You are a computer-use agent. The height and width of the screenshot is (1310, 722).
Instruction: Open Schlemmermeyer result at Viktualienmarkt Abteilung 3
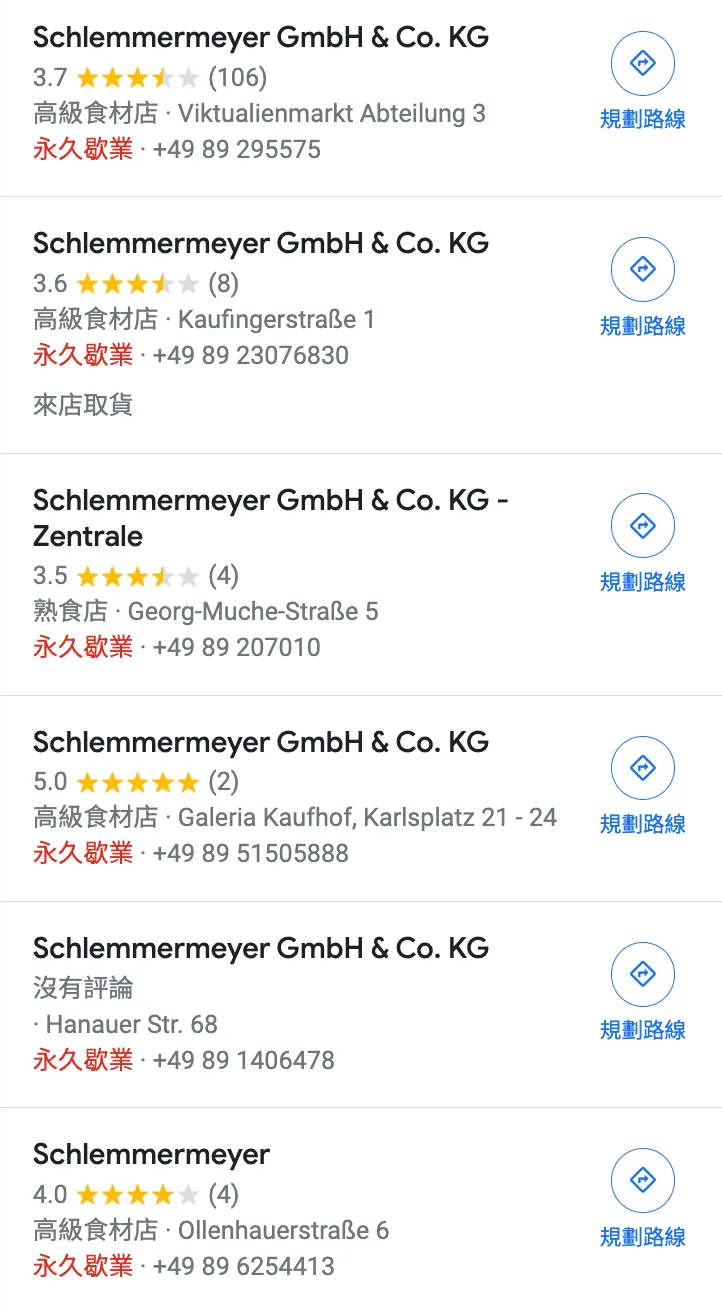coord(260,38)
